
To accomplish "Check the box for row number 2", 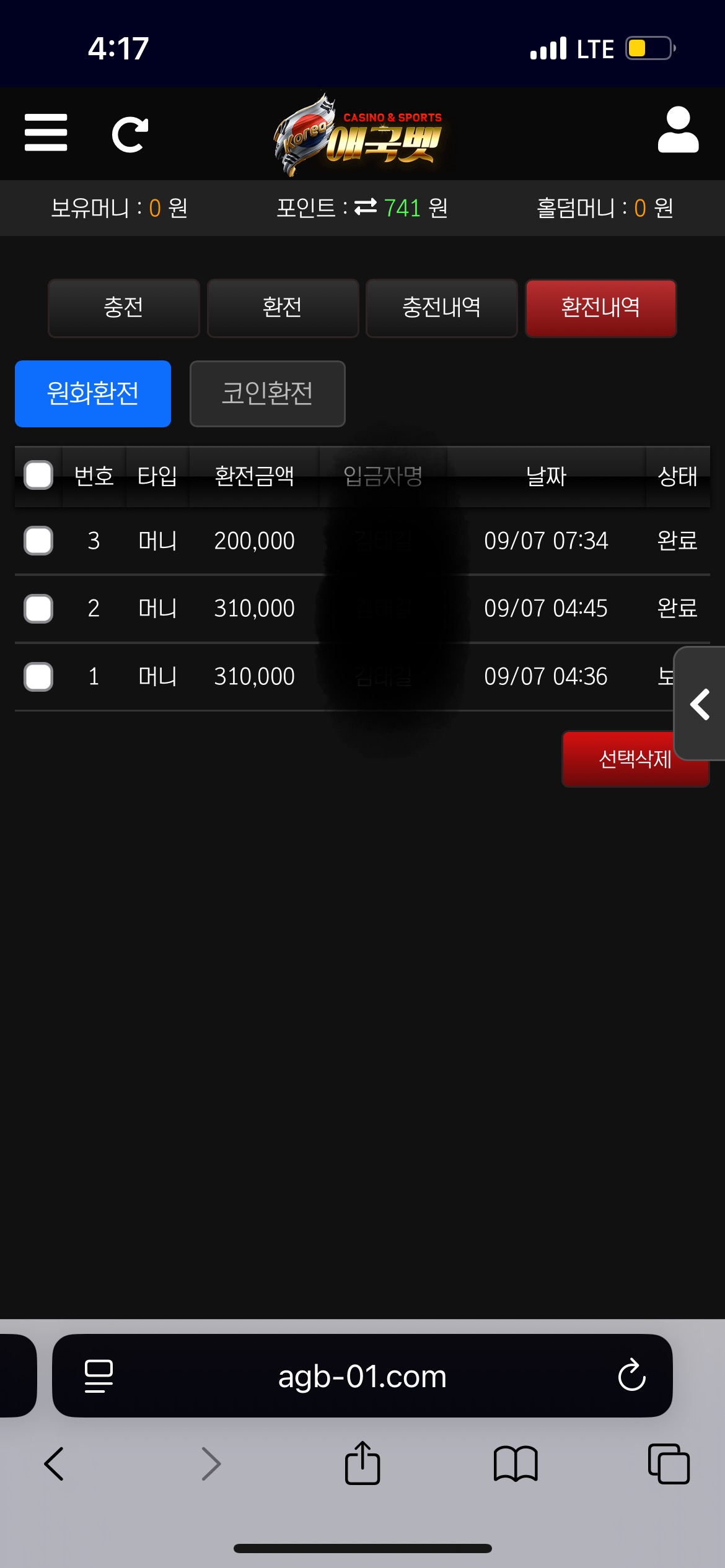I will point(38,609).
